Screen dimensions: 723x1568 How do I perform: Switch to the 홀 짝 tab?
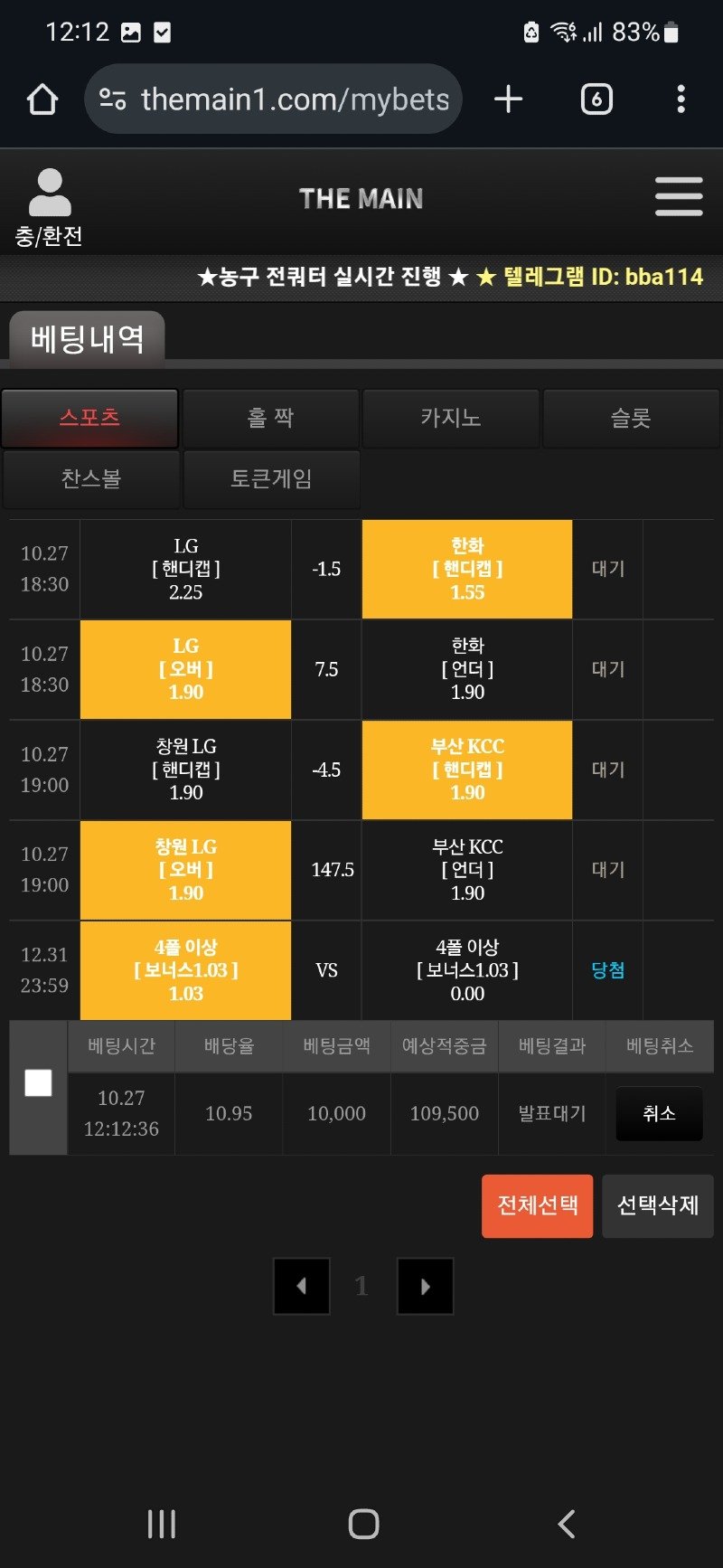tap(270, 418)
